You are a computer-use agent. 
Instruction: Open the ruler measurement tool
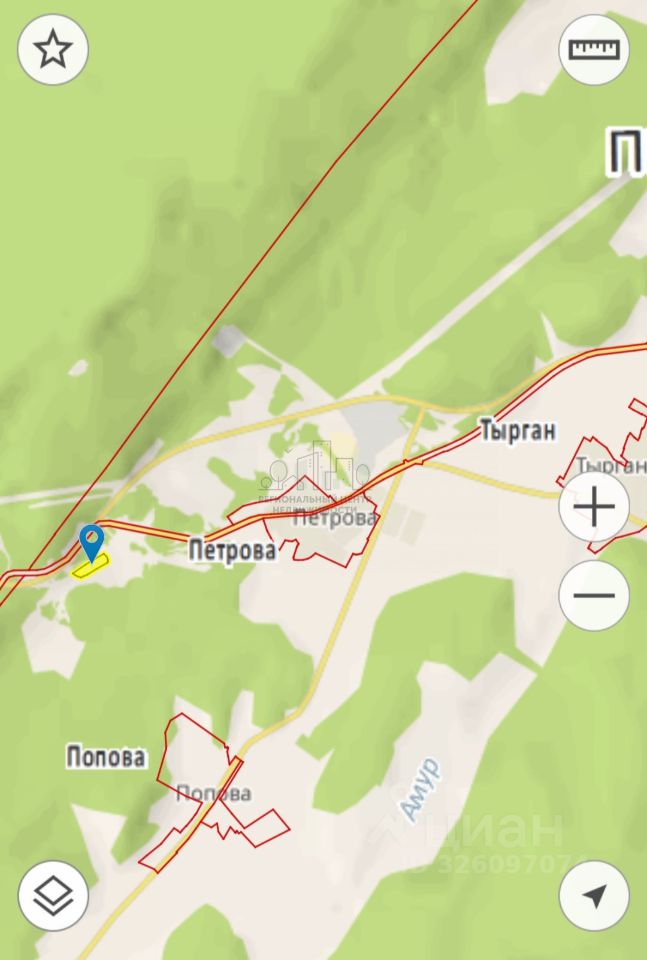(594, 49)
